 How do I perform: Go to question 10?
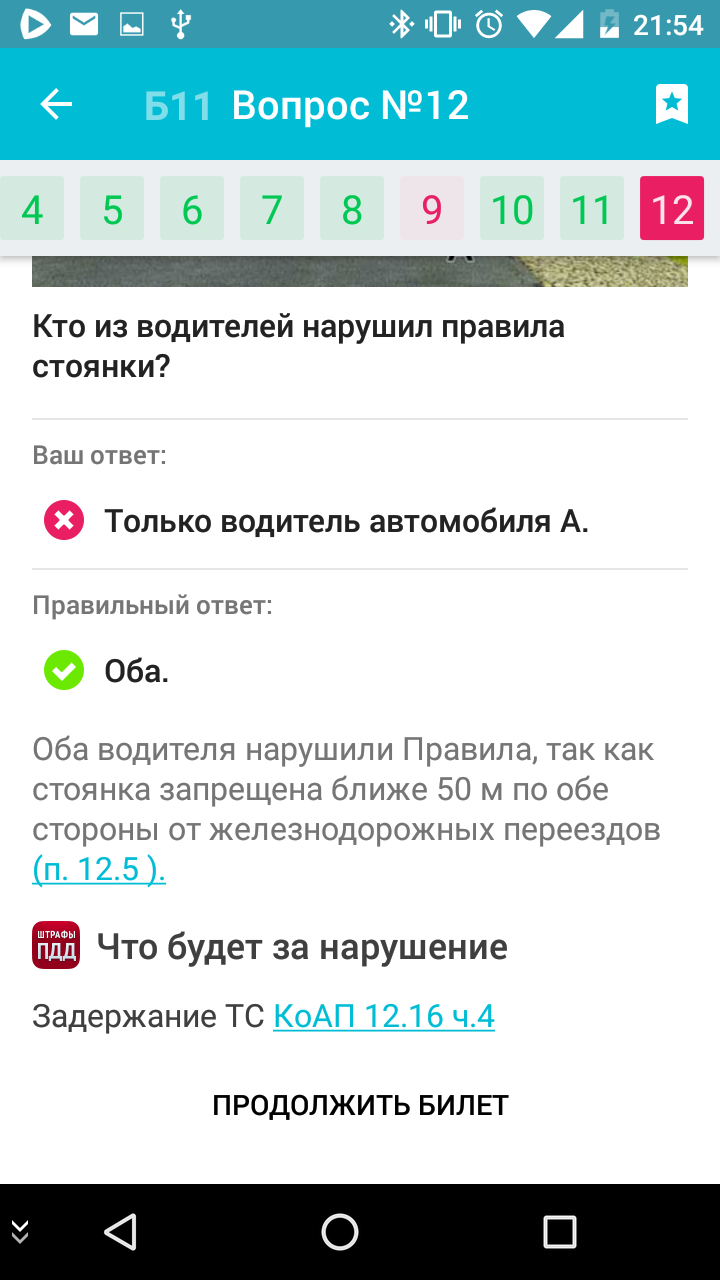coord(512,208)
